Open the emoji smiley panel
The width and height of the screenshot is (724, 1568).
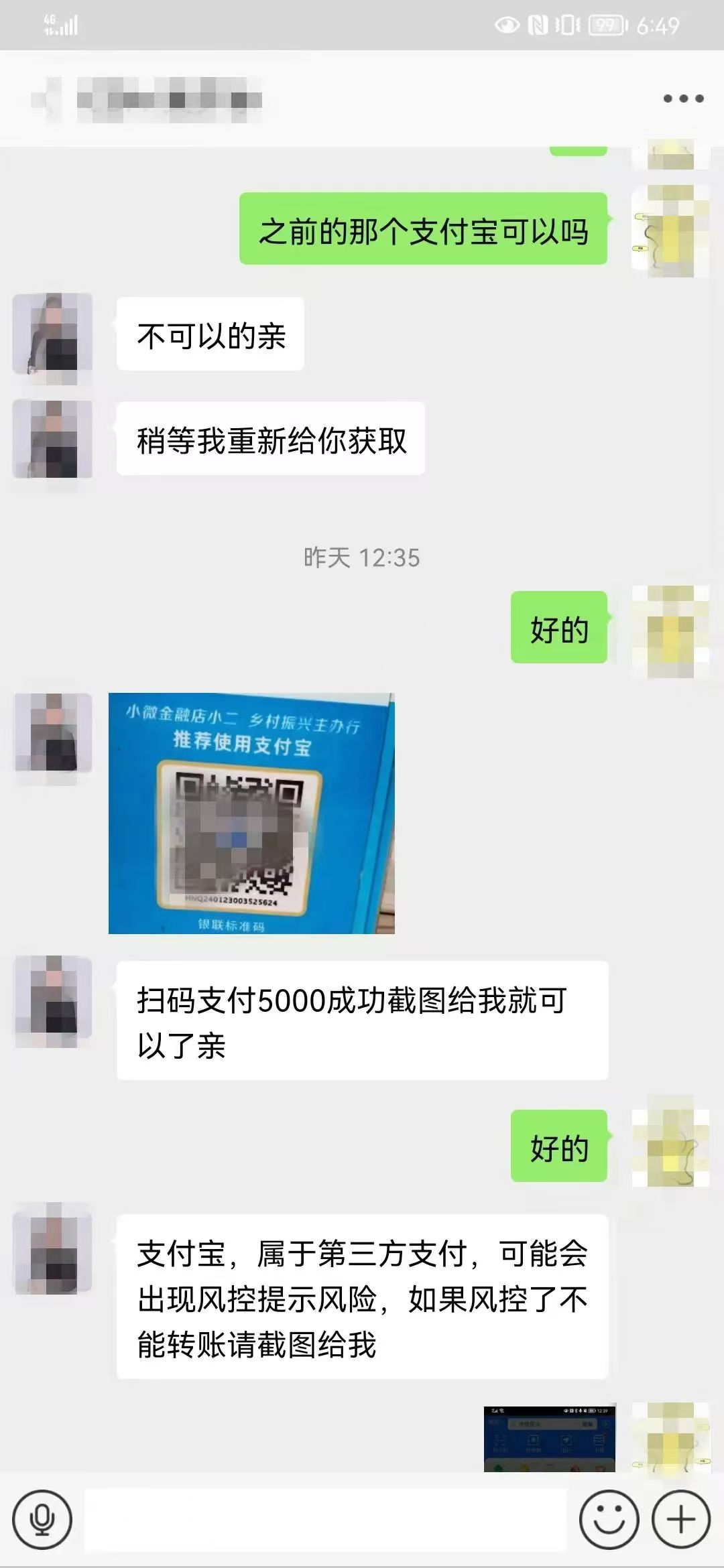coord(609,1519)
